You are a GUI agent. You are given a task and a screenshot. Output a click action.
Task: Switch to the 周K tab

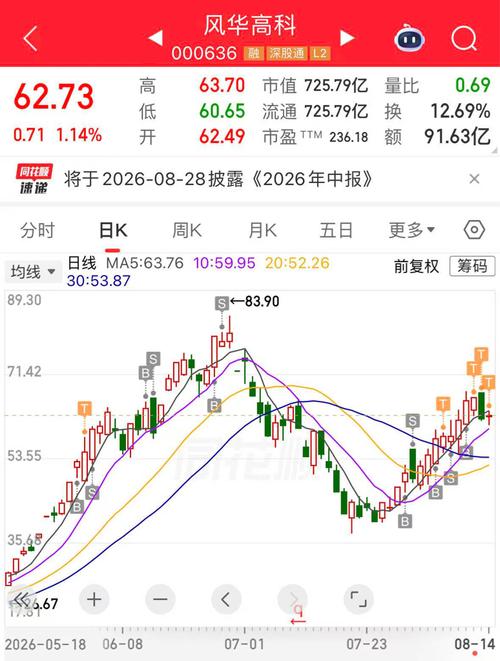coord(187,230)
